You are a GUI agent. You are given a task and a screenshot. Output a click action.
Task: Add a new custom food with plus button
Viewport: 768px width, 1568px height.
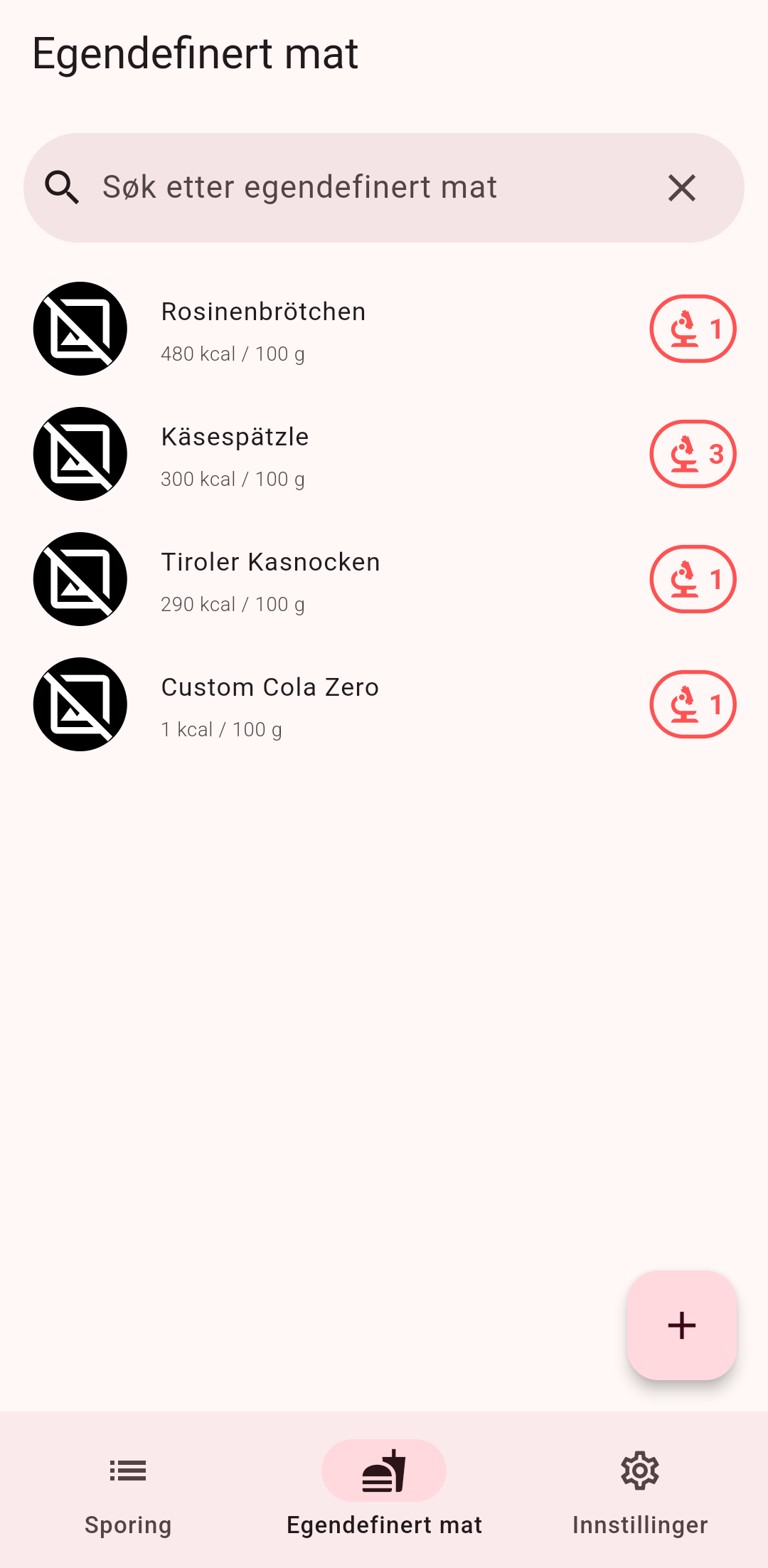(x=681, y=1325)
